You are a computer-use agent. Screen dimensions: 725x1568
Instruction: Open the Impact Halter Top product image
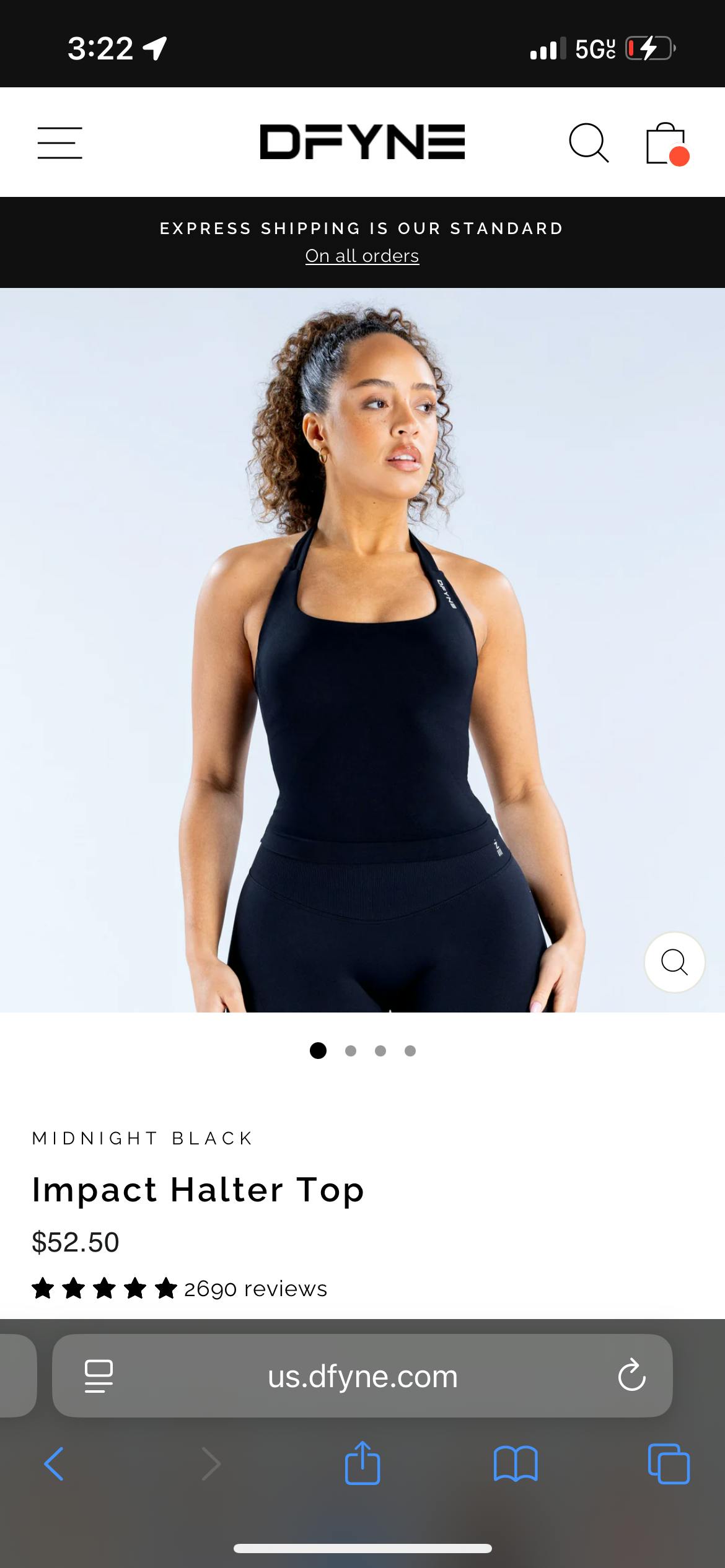[362, 650]
